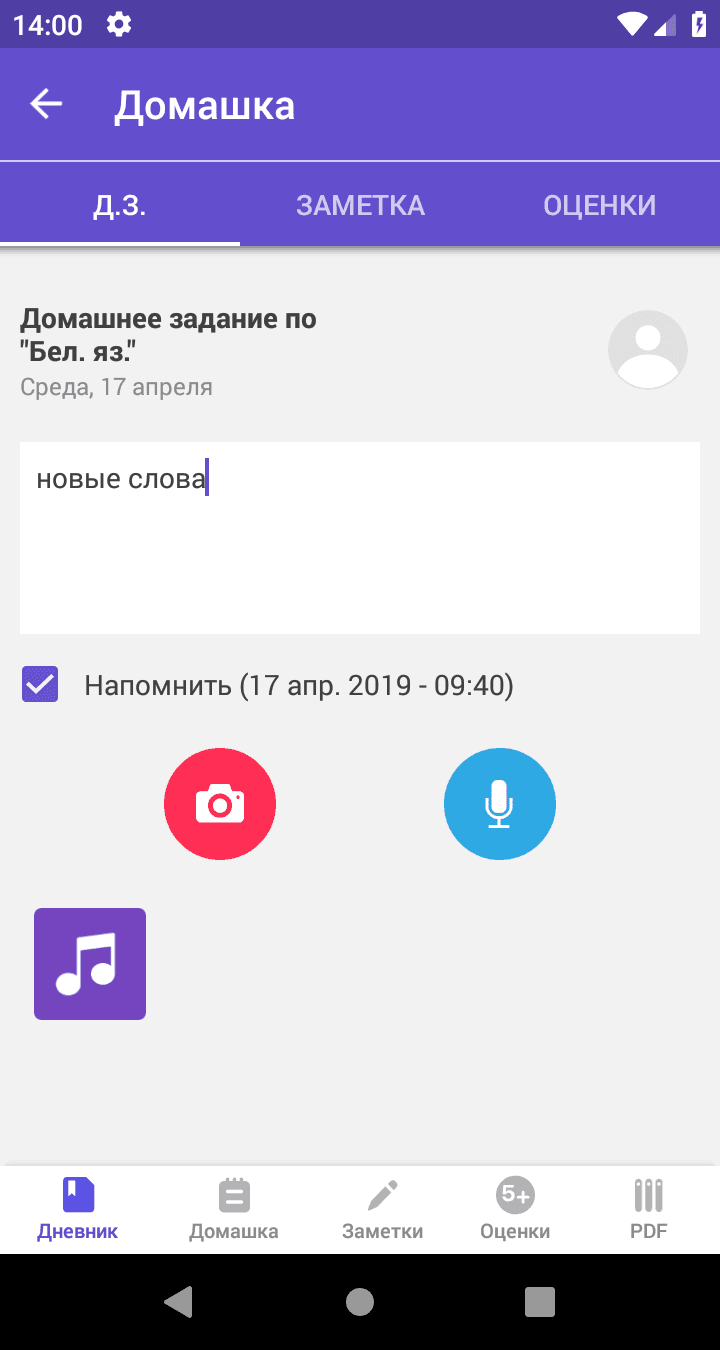Viewport: 720px width, 1350px height.
Task: Open Оценки in the bottom navigation
Action: (x=515, y=1208)
